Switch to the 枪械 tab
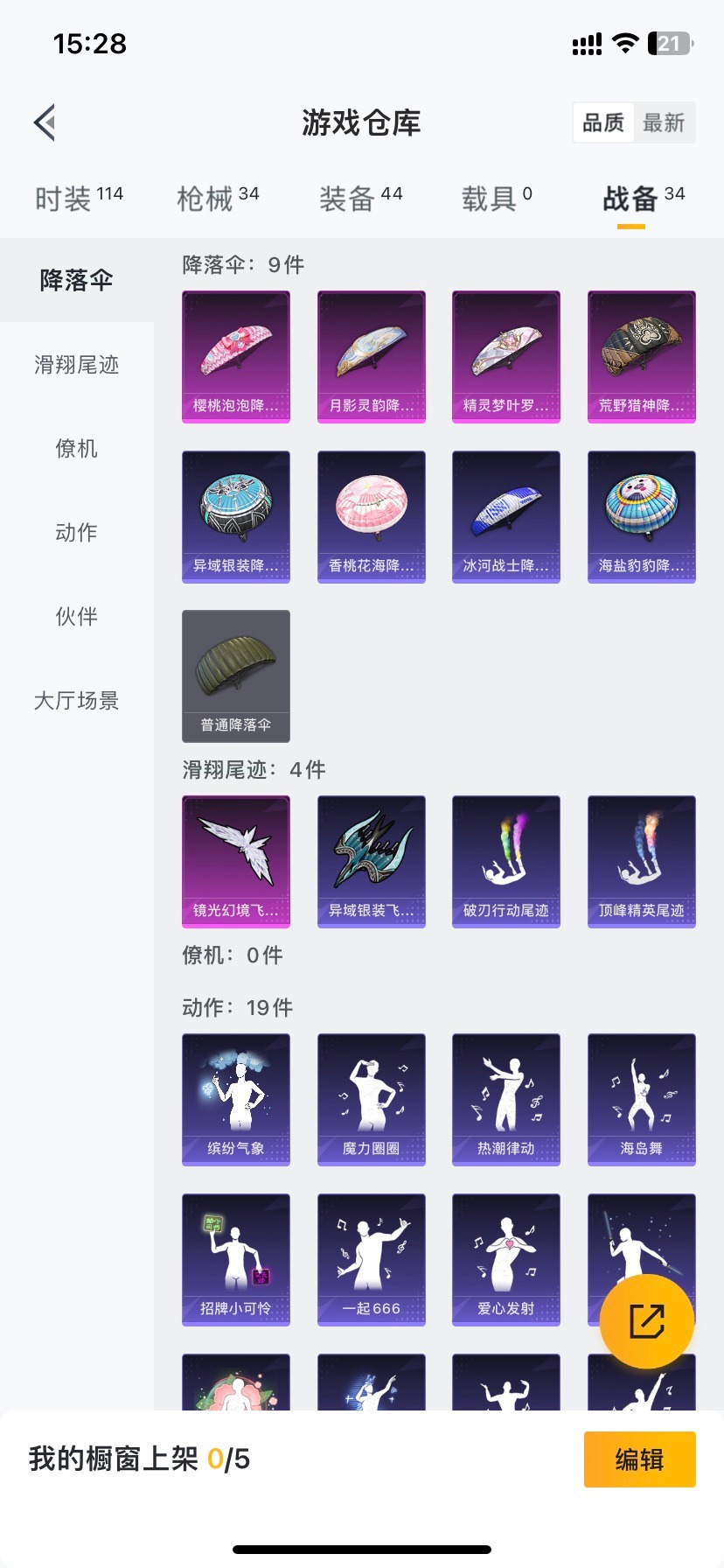 (218, 199)
